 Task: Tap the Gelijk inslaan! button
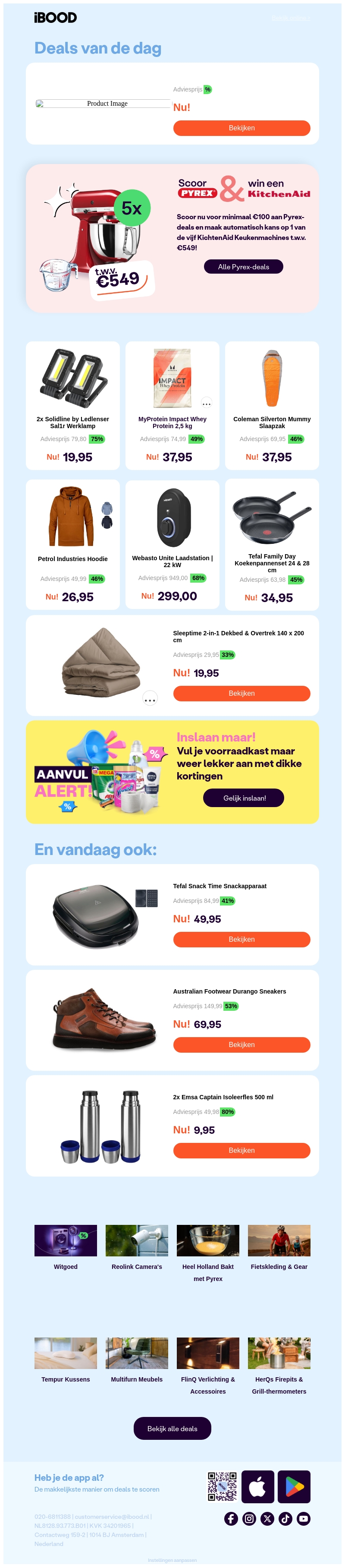[243, 798]
